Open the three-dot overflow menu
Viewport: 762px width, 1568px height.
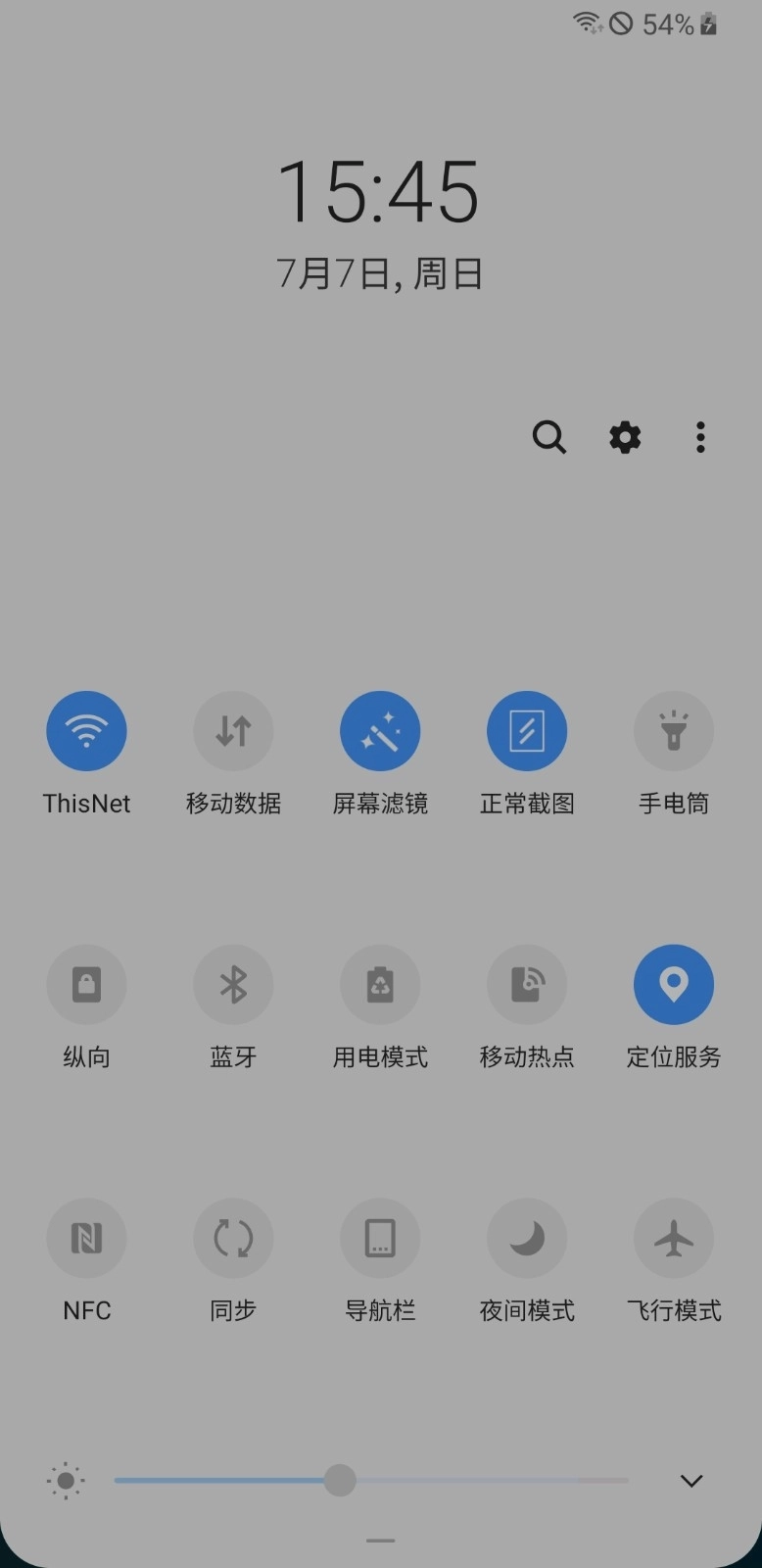(x=700, y=438)
